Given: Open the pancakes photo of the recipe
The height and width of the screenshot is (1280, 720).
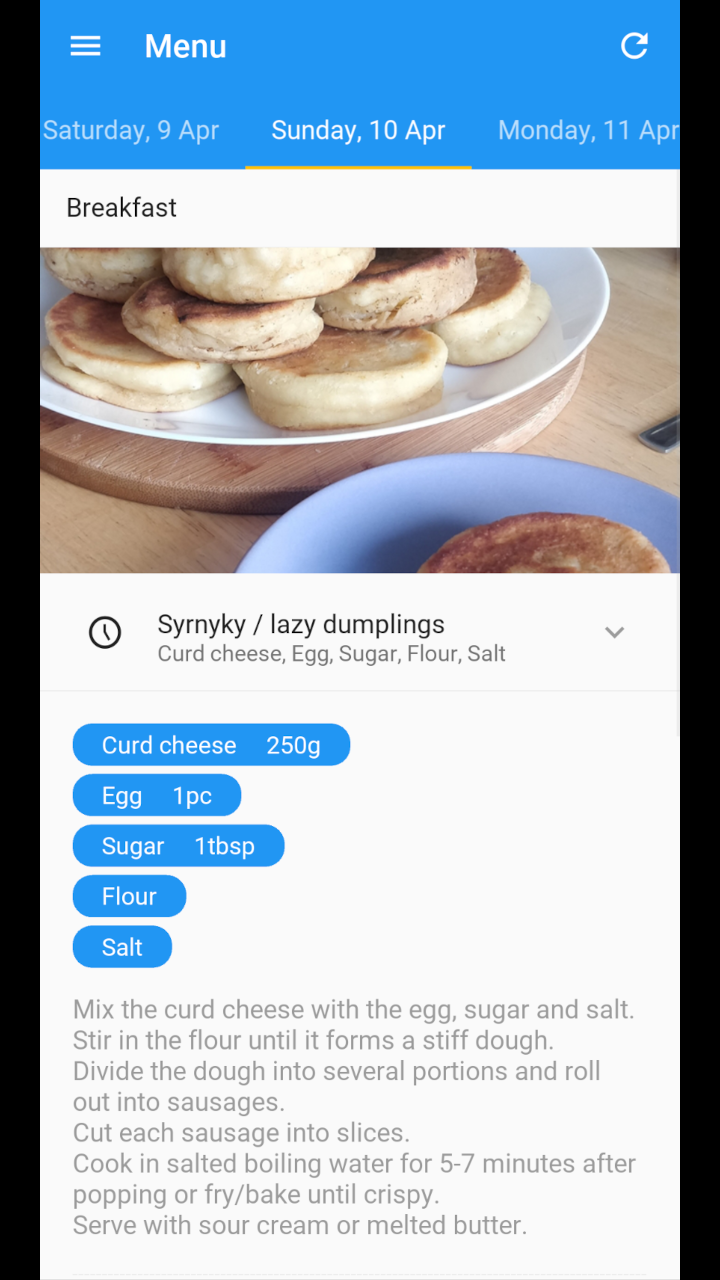Looking at the screenshot, I should coord(360,408).
